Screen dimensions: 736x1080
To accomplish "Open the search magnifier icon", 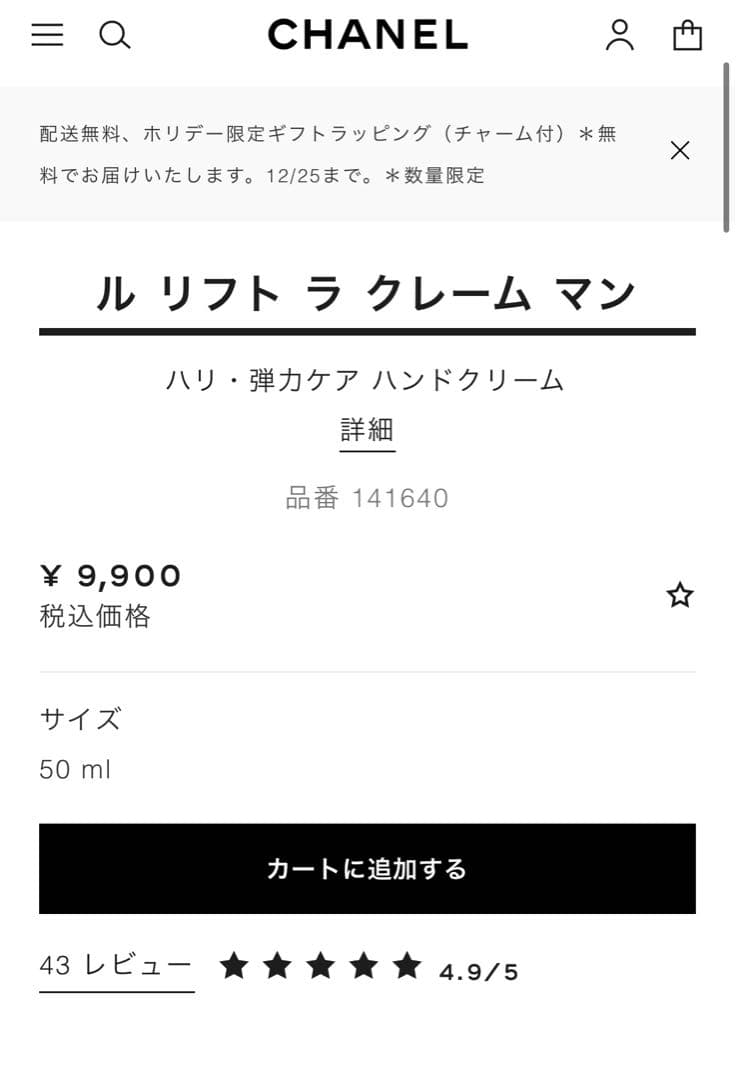I will pyautogui.click(x=116, y=35).
